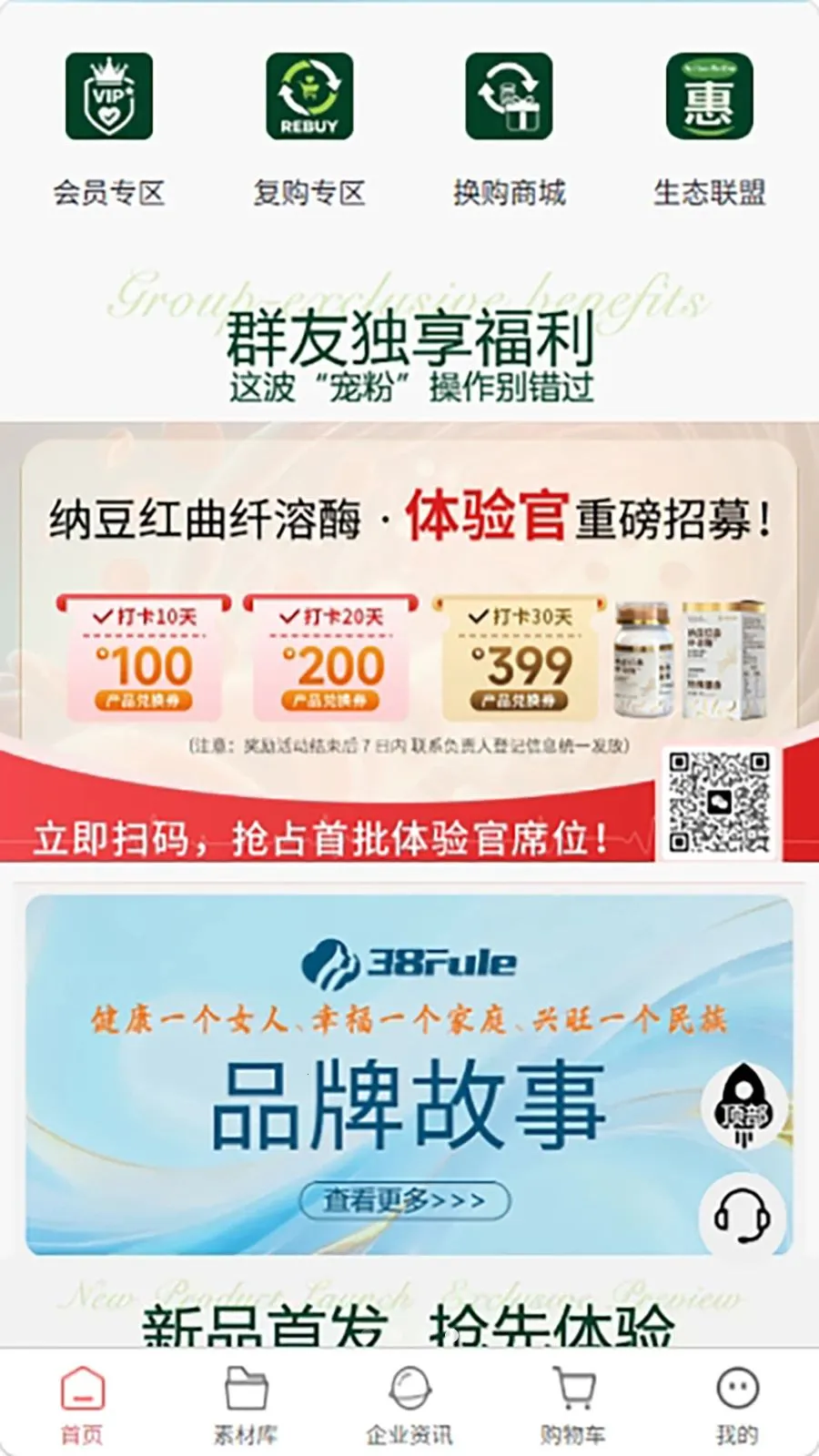Open the 体验官重磅招募 banner
The width and height of the screenshot is (819, 1456).
[409, 649]
